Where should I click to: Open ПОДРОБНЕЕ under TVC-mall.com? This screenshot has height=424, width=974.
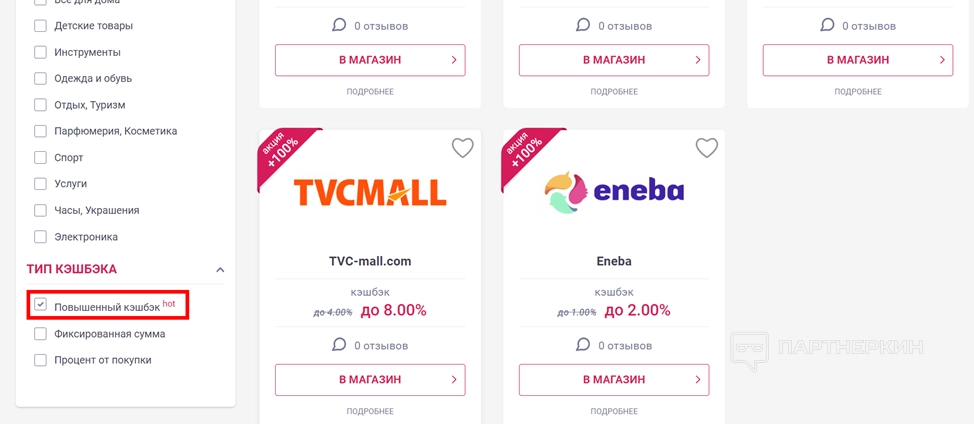[x=370, y=411]
